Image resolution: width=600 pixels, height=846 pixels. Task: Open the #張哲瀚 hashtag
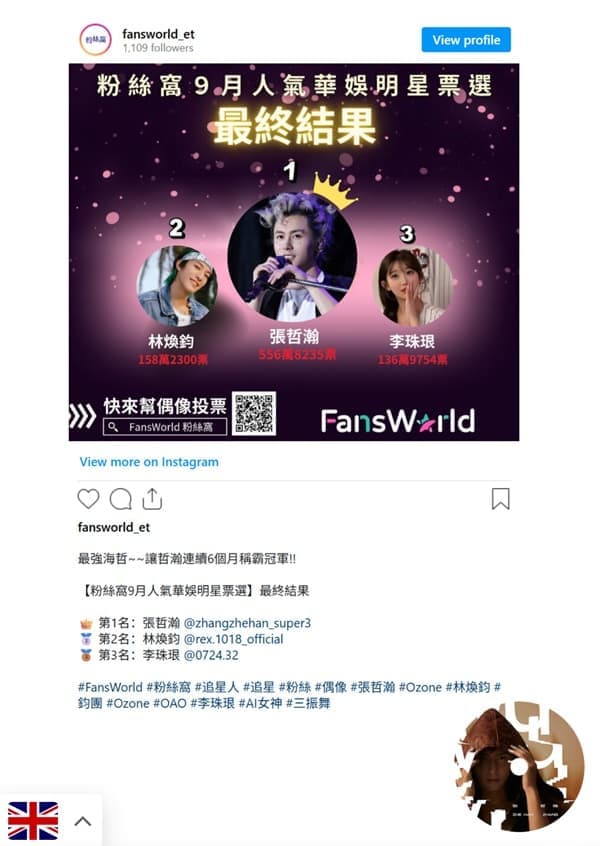372,687
